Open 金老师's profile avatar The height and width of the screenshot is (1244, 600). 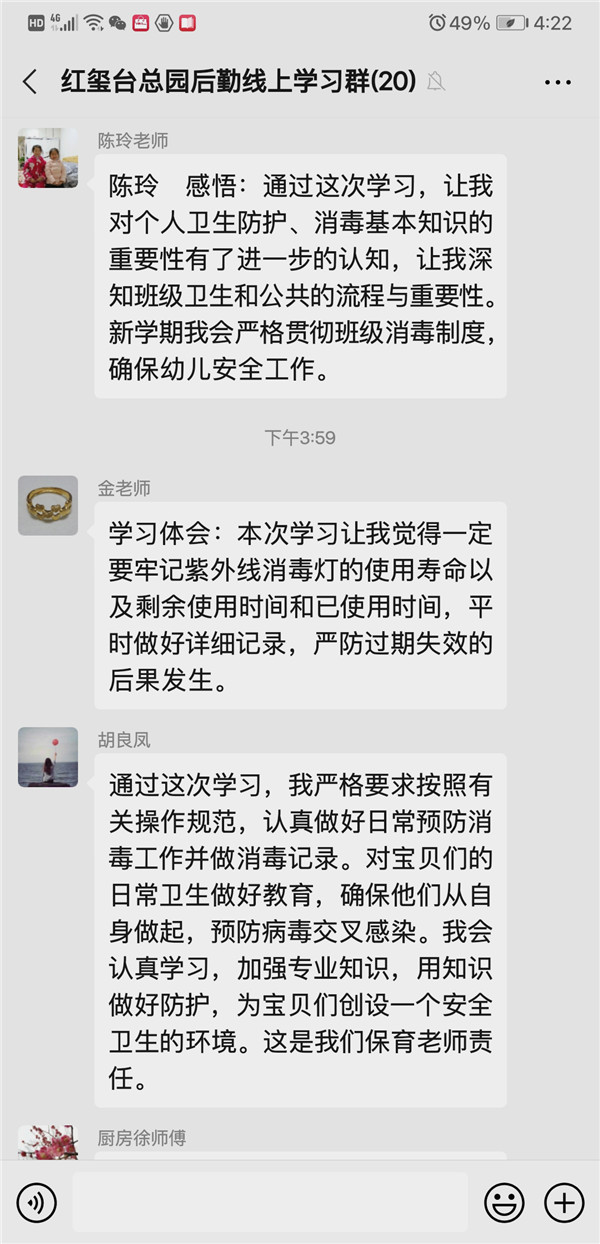[48, 505]
